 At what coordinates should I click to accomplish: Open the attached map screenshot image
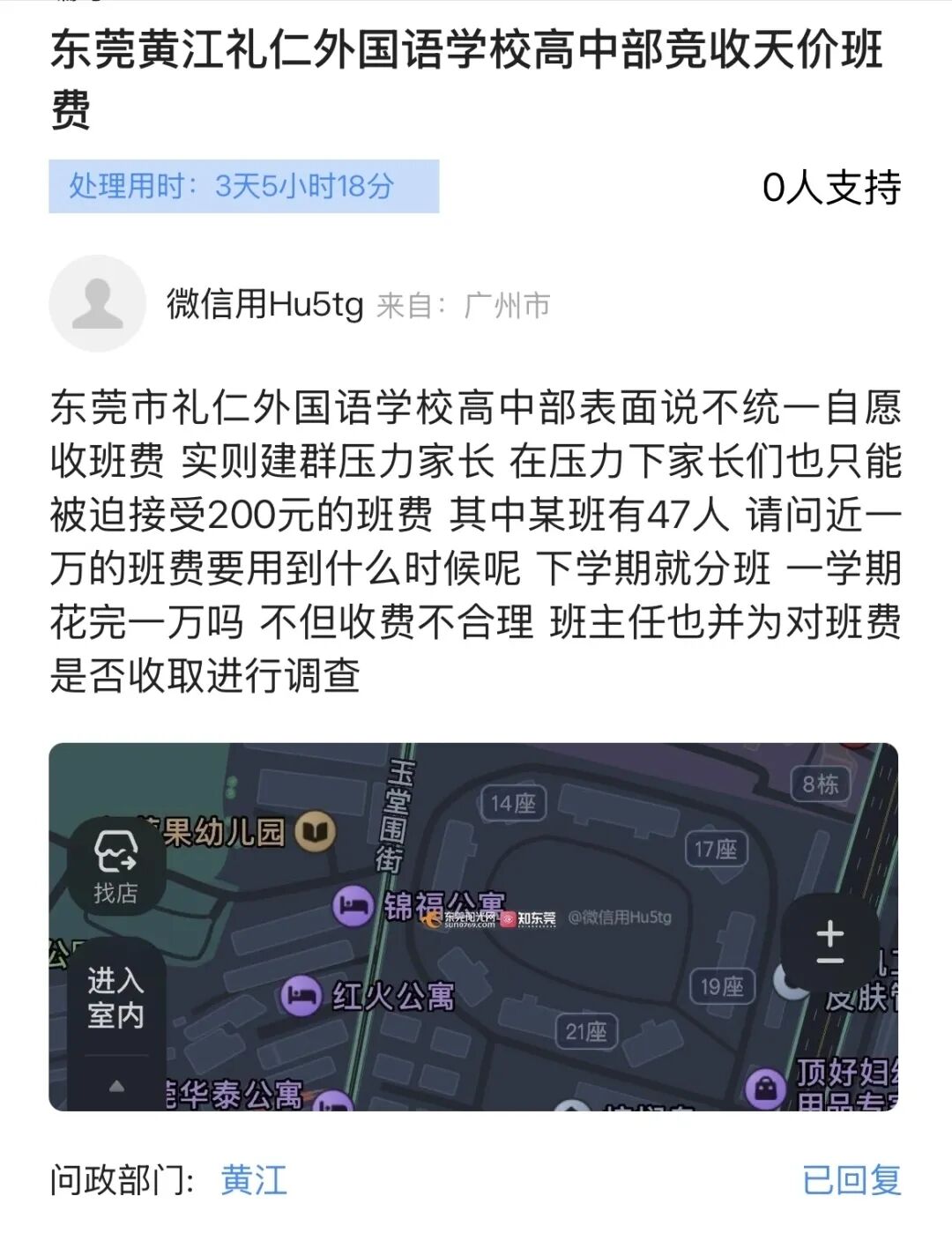pos(473,925)
